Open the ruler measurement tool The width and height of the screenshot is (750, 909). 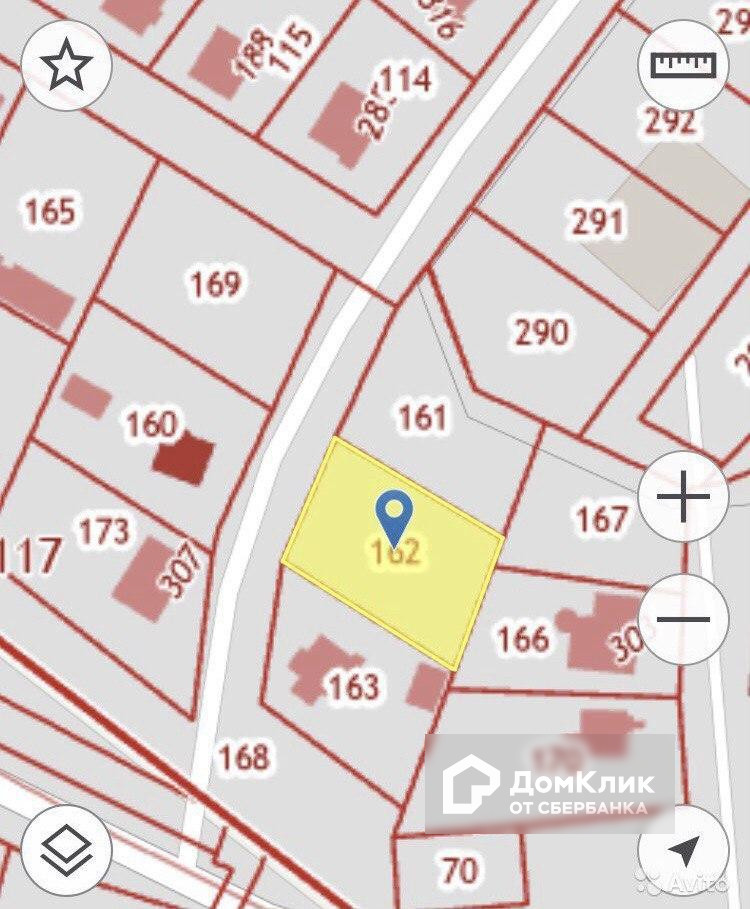(684, 66)
